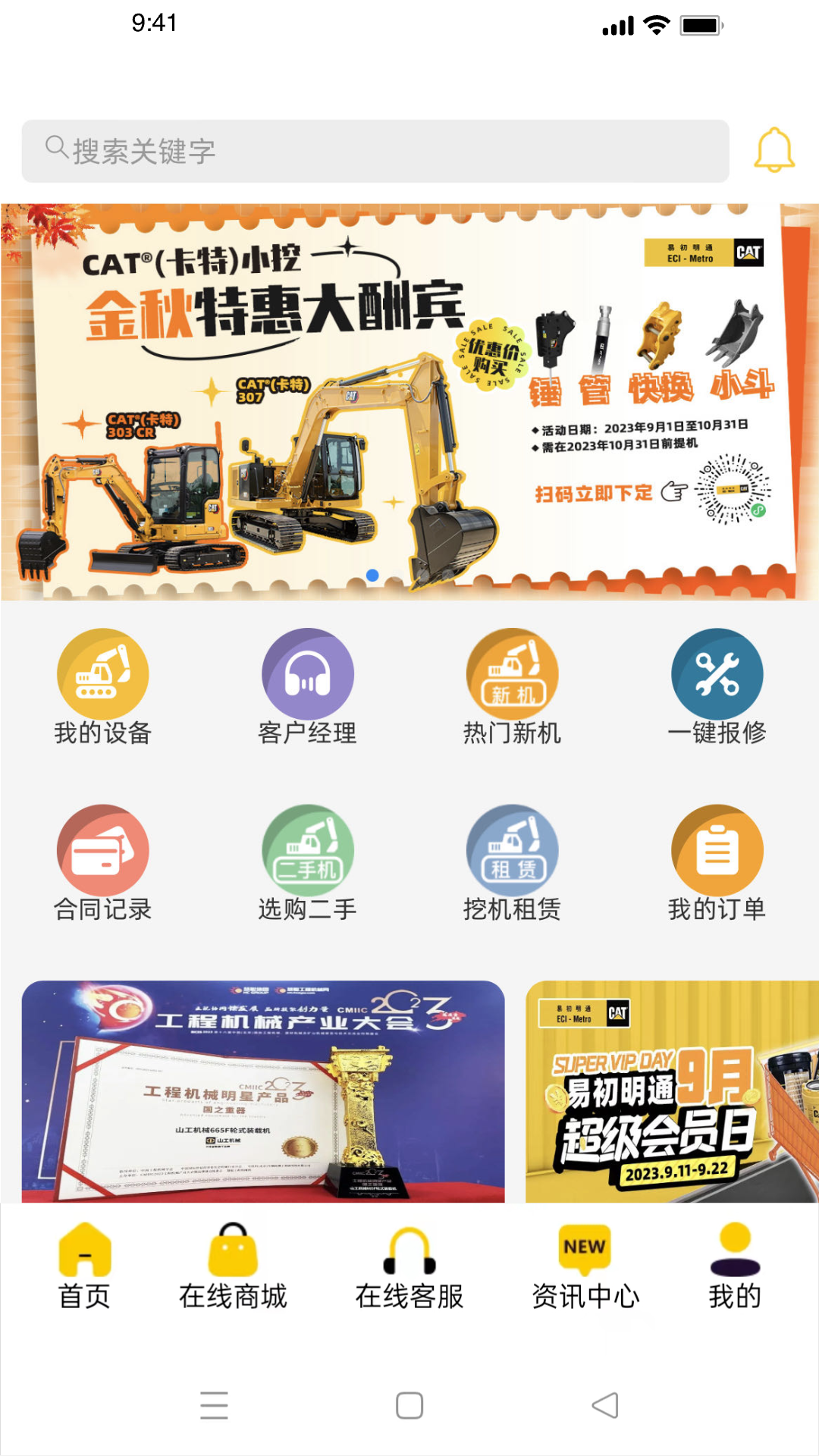Switch to the 我的 tab
This screenshot has width=819, height=1456.
(x=734, y=1266)
